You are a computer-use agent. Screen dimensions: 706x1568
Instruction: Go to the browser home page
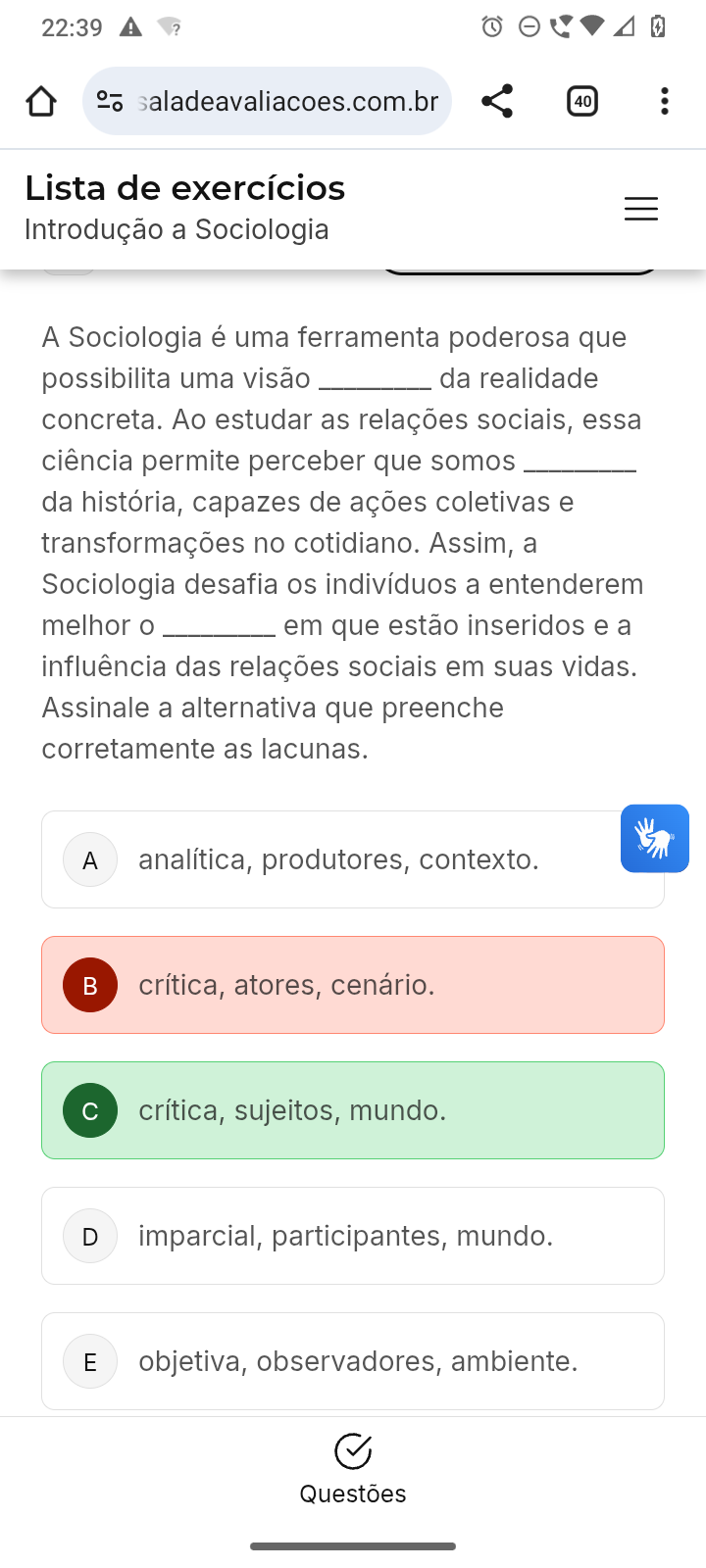pos(41,101)
